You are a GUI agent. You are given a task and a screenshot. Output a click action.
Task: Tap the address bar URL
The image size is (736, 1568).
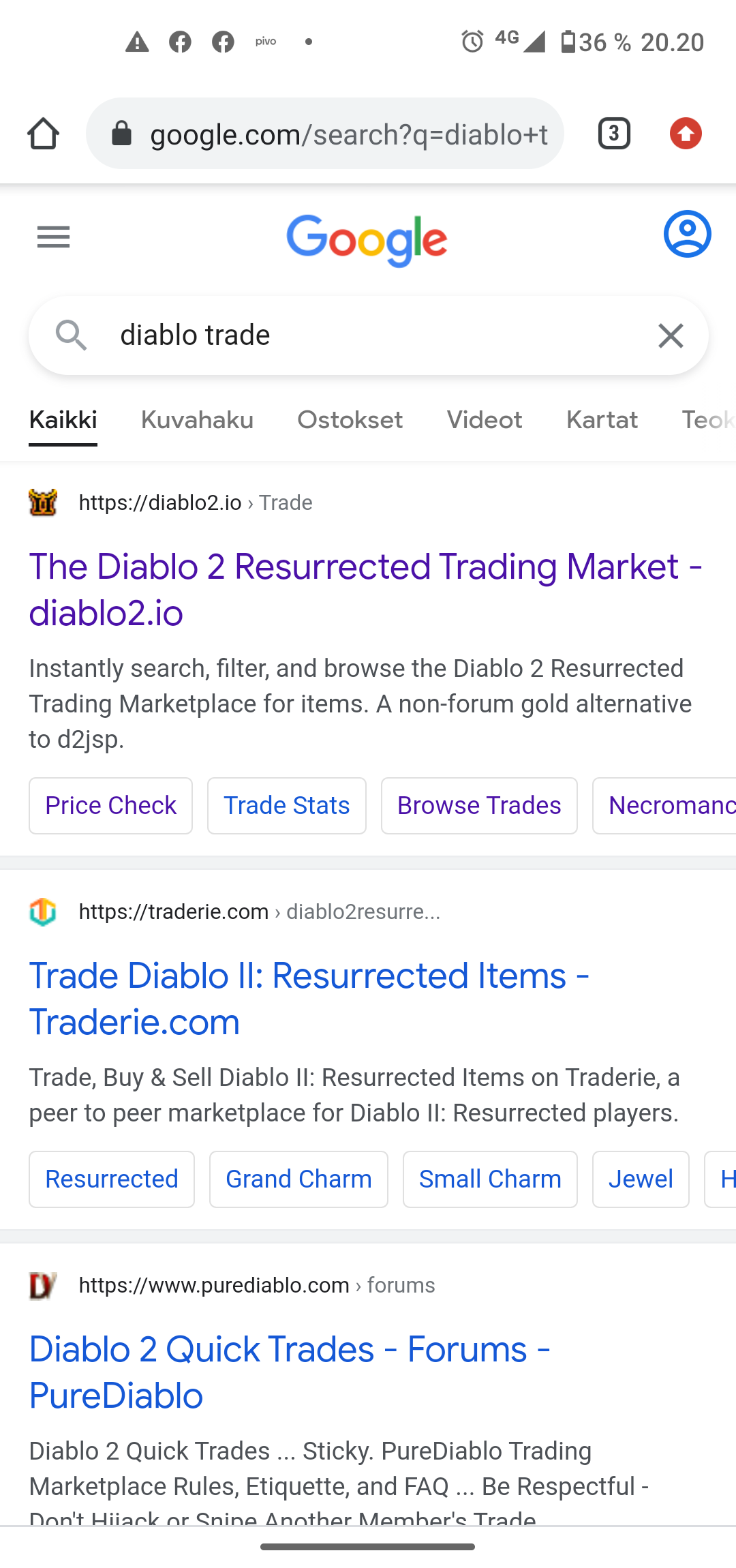(348, 134)
